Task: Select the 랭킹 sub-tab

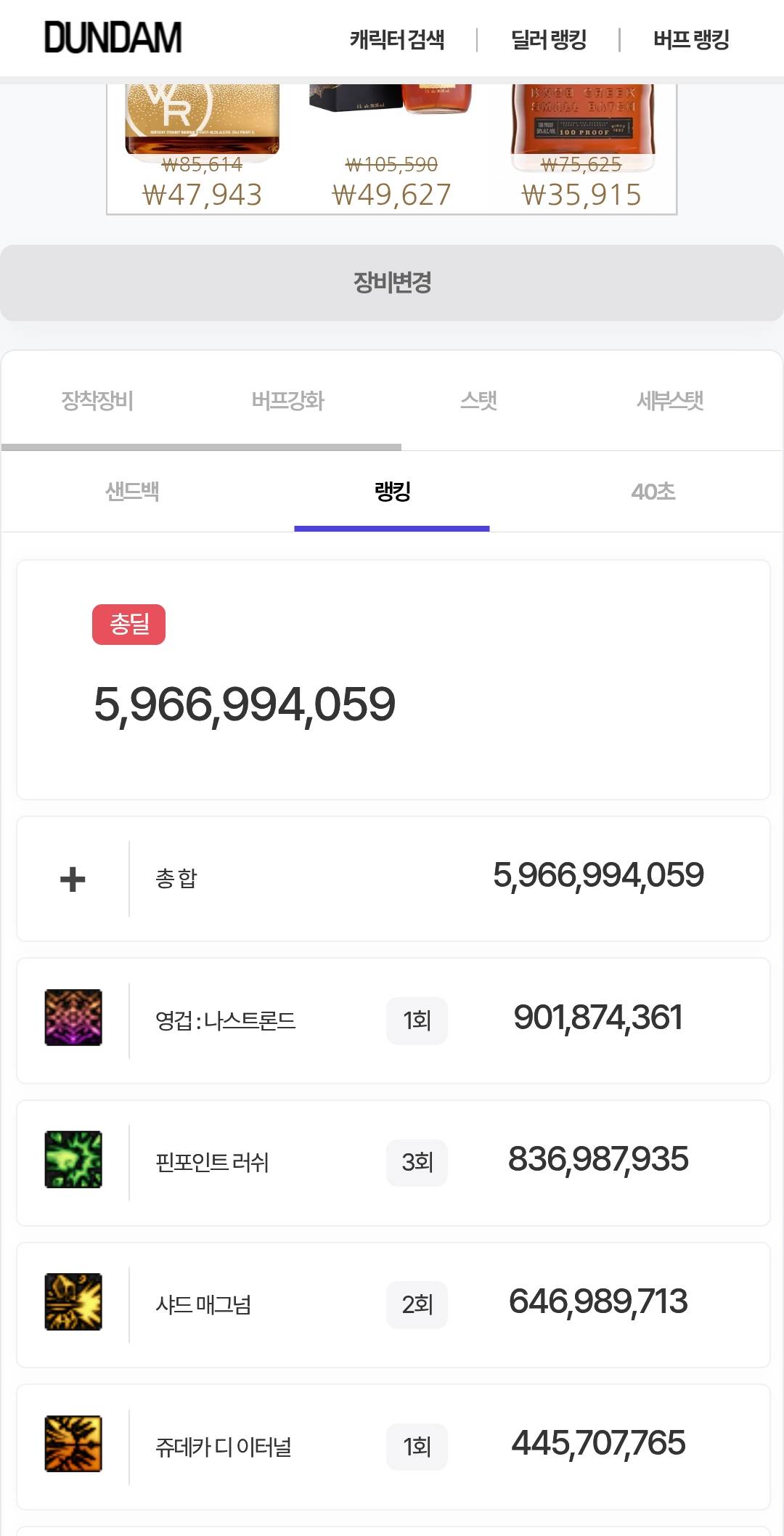Action: 392,492
